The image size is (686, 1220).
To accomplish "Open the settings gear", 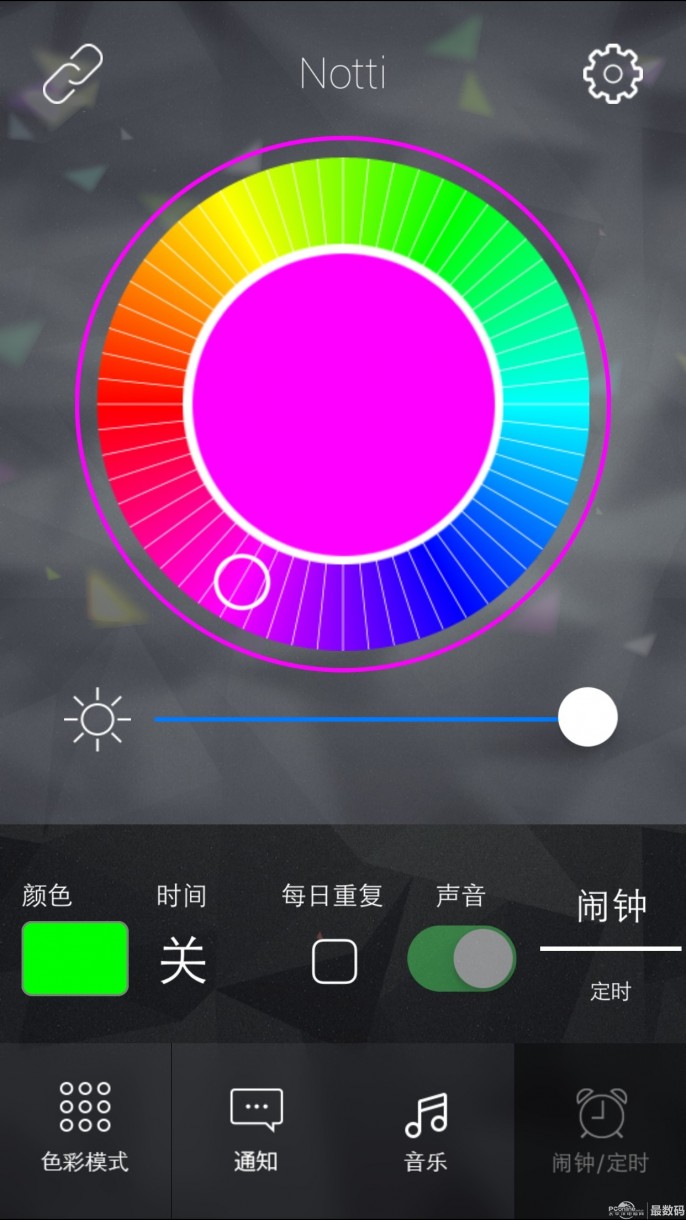I will 612,73.
